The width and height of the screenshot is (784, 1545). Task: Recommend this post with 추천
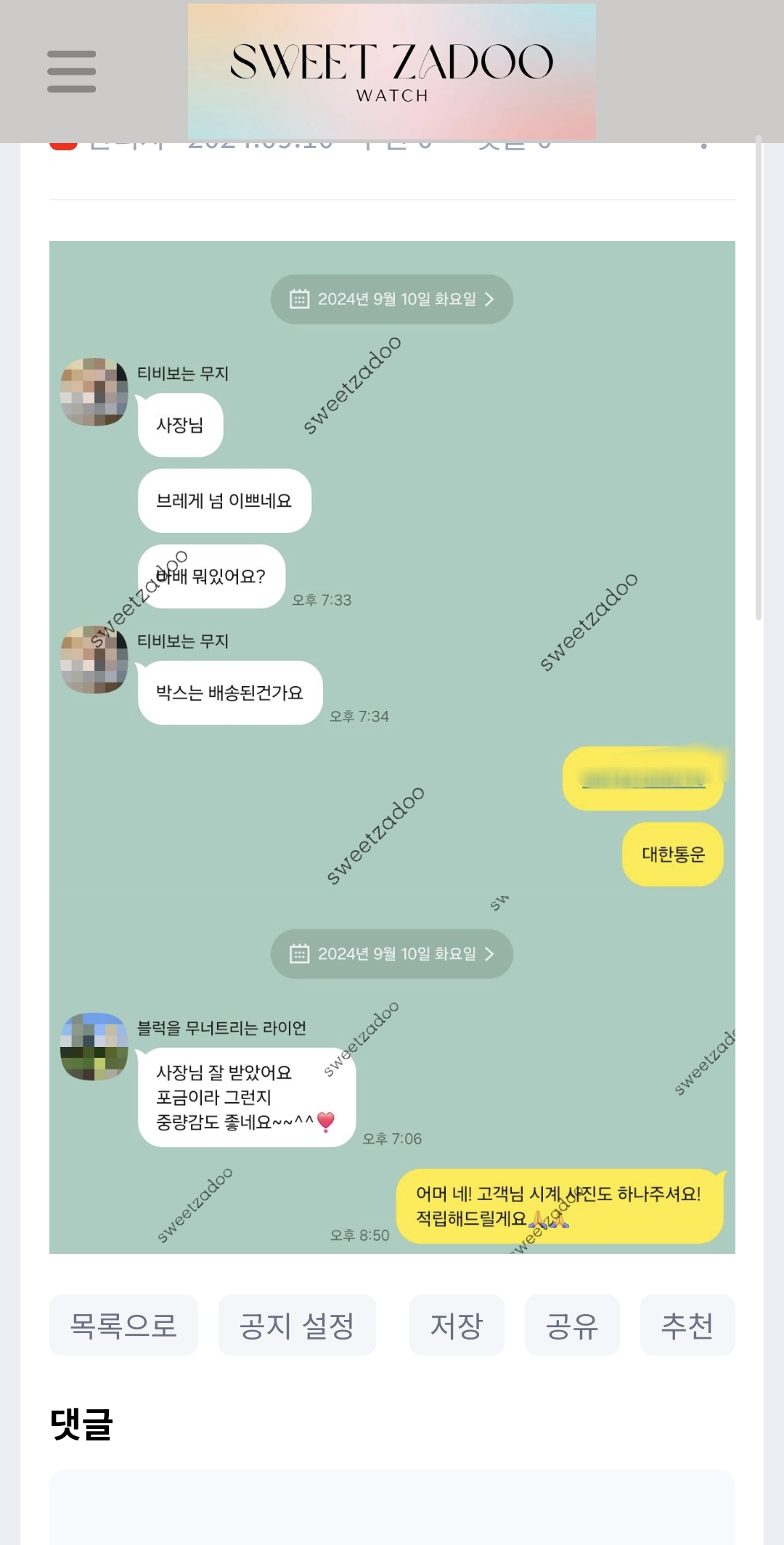(x=687, y=1325)
